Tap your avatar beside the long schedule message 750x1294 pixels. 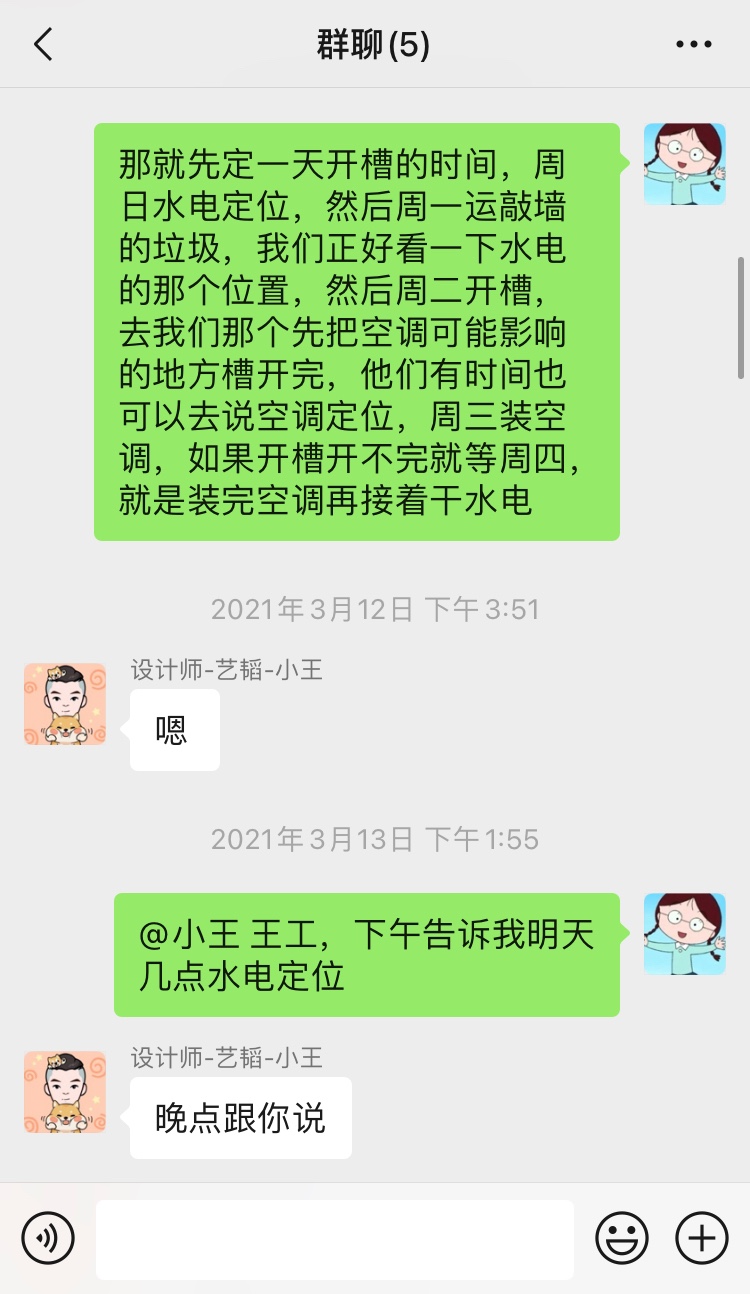684,164
